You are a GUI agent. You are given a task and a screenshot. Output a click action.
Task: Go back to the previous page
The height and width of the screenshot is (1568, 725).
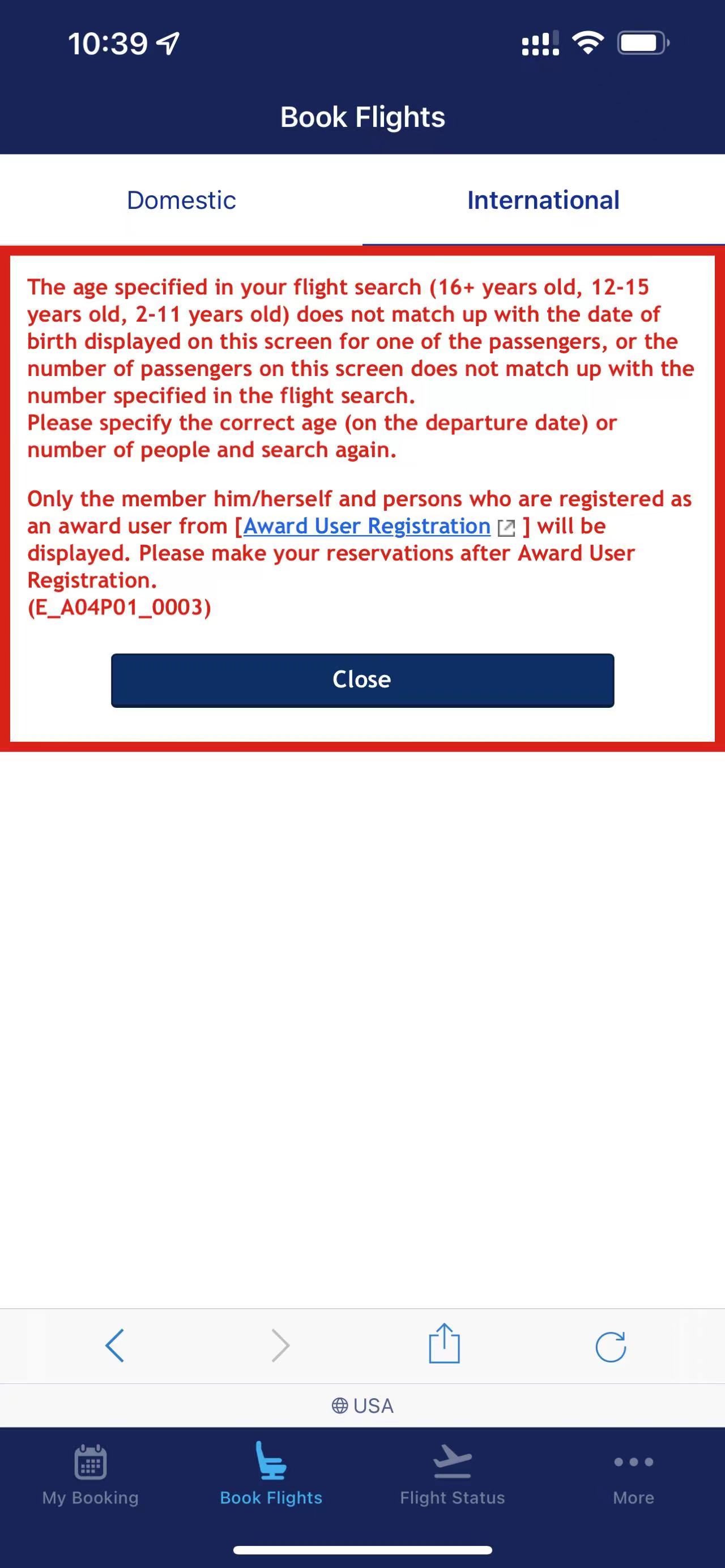coord(114,1346)
